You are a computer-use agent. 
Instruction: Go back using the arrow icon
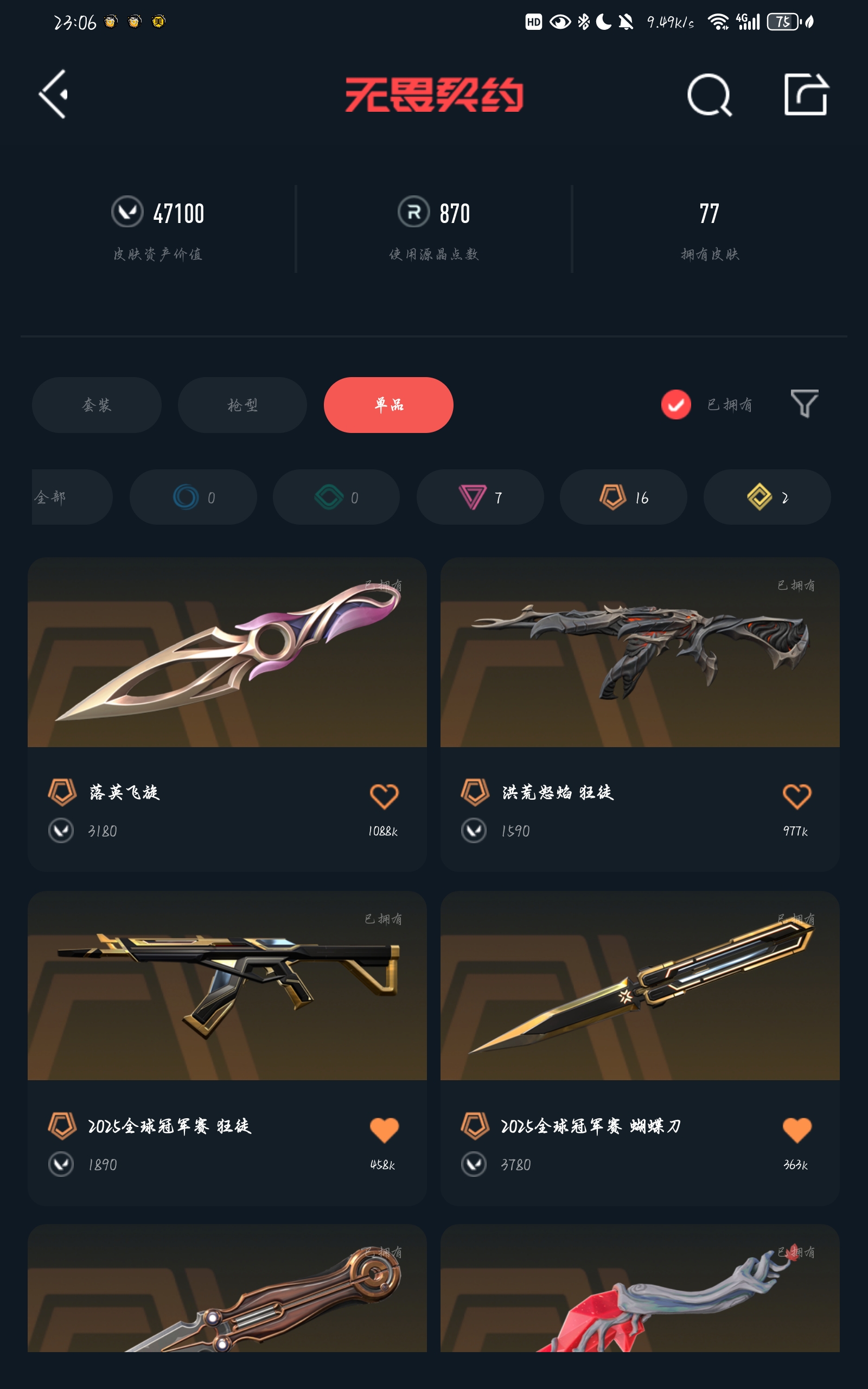pos(54,94)
